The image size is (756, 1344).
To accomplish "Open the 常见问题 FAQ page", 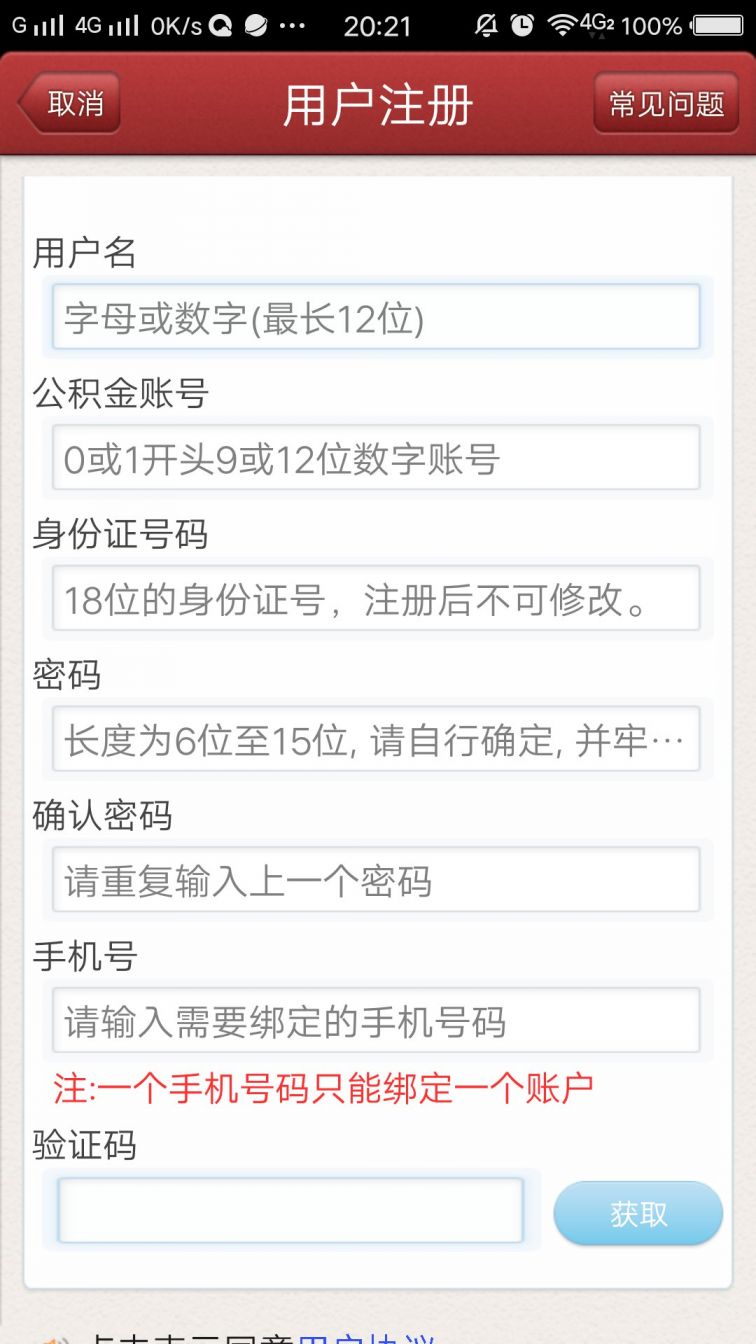I will point(666,103).
